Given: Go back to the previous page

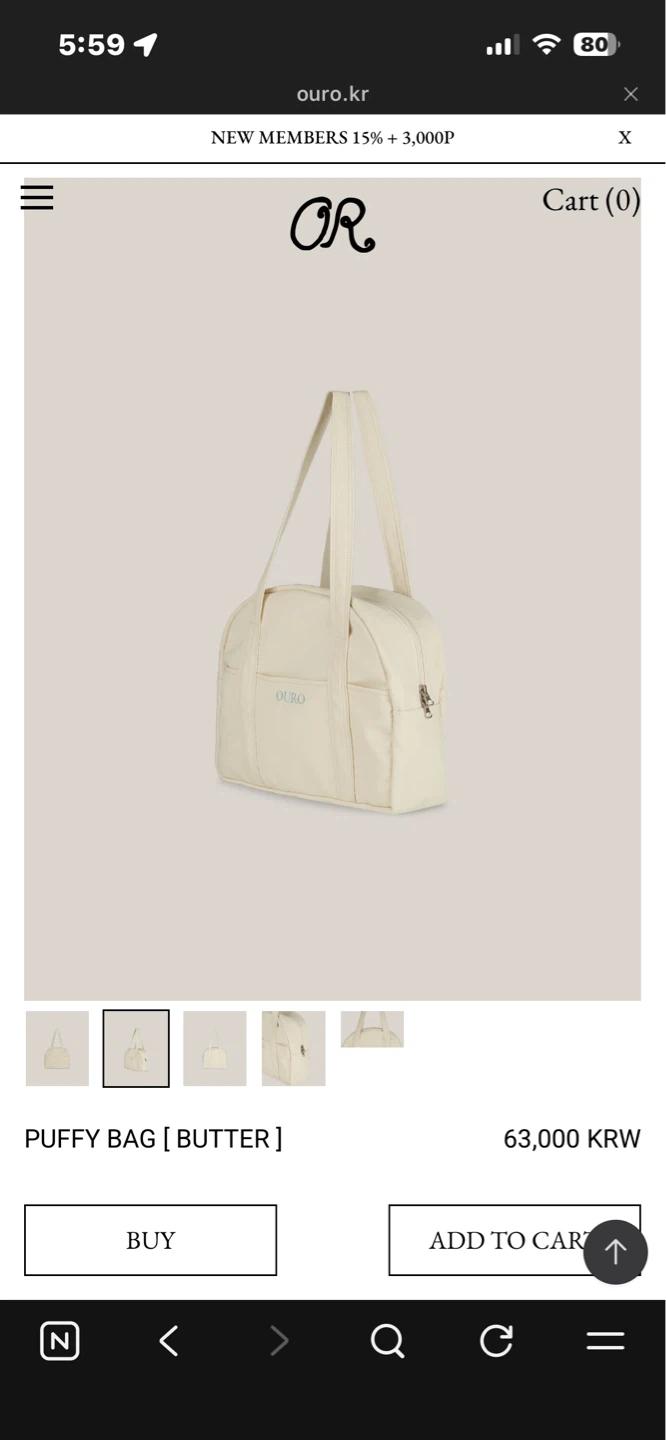Looking at the screenshot, I should pos(169,1341).
